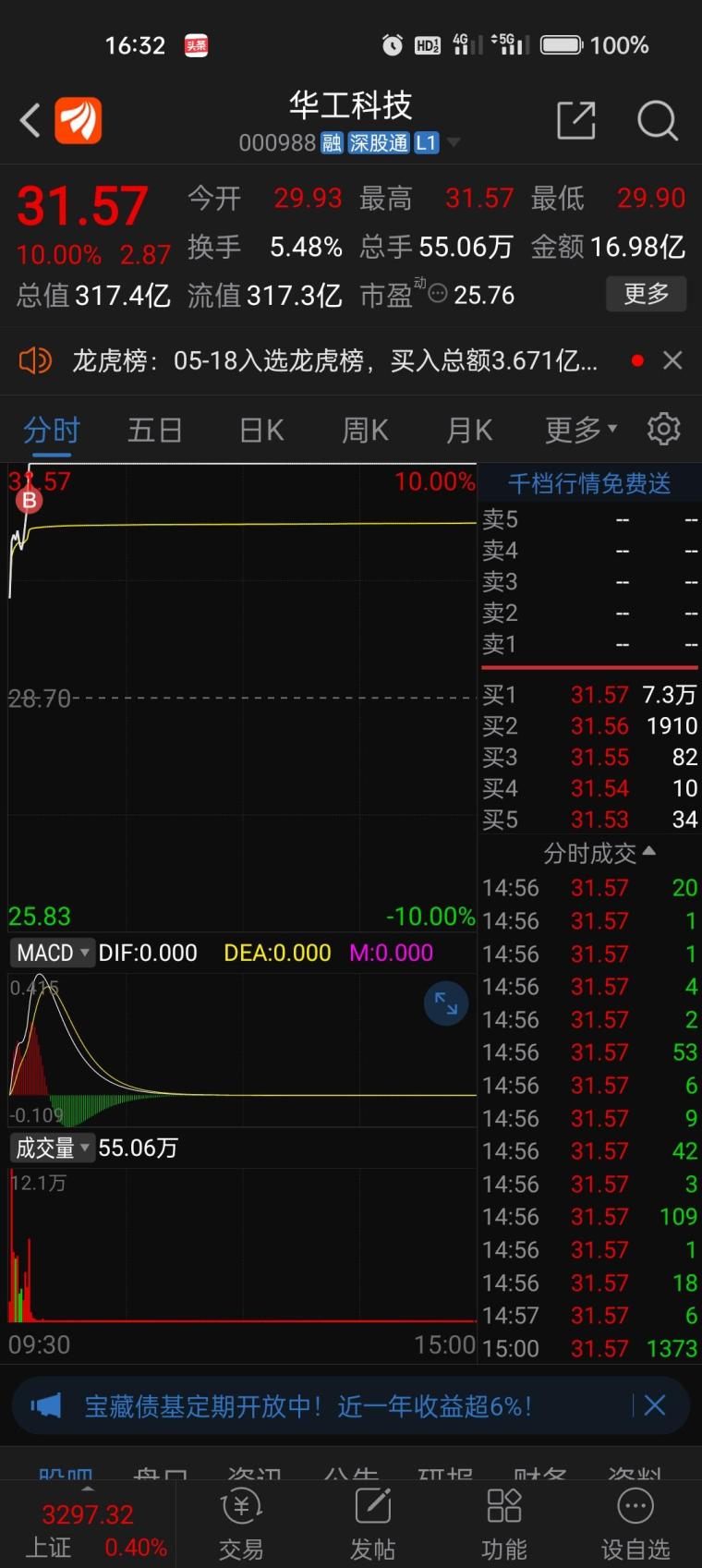Share the stock page
The width and height of the screenshot is (702, 1568).
(x=576, y=120)
